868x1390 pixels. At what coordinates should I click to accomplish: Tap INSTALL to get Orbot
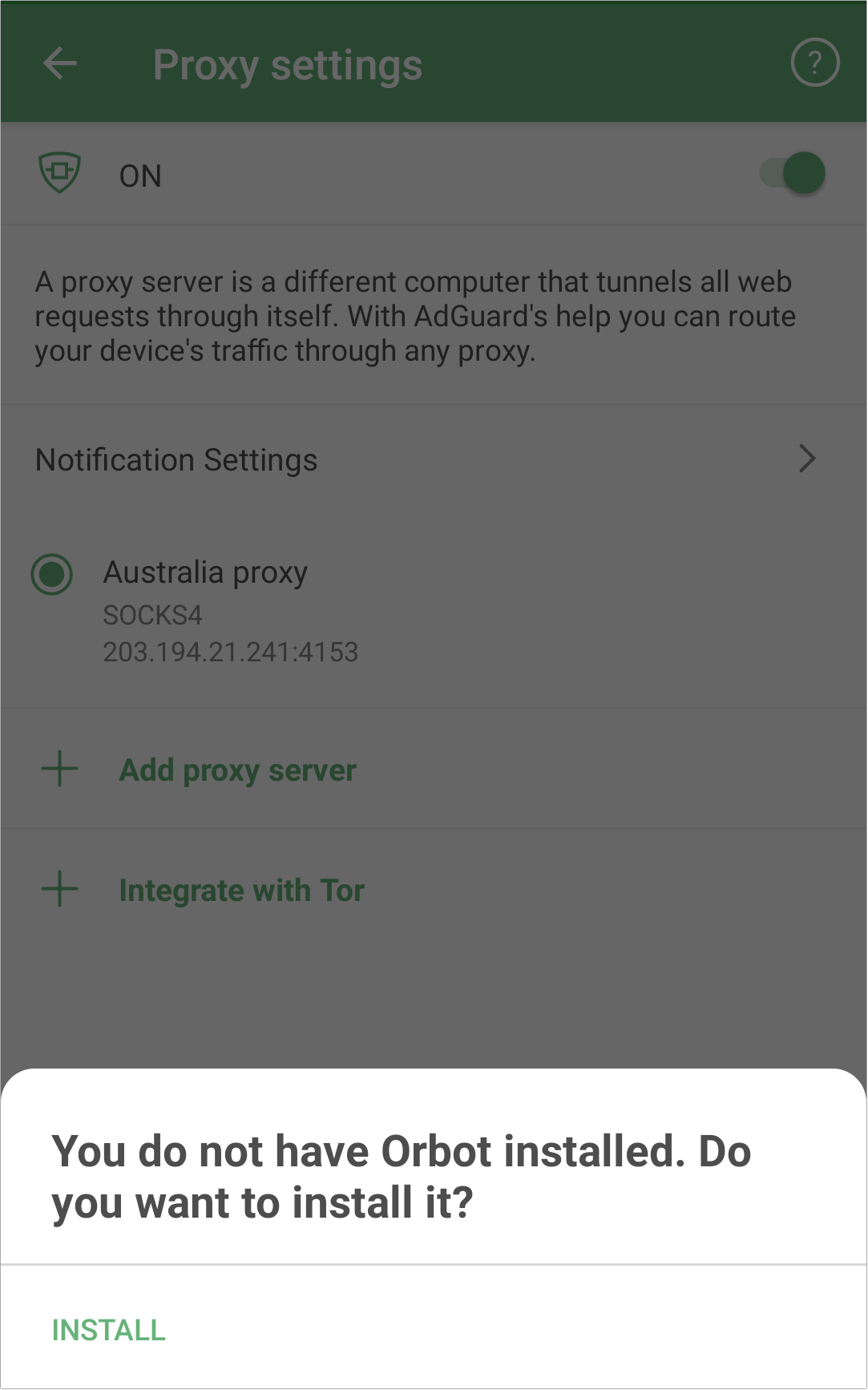(108, 1330)
